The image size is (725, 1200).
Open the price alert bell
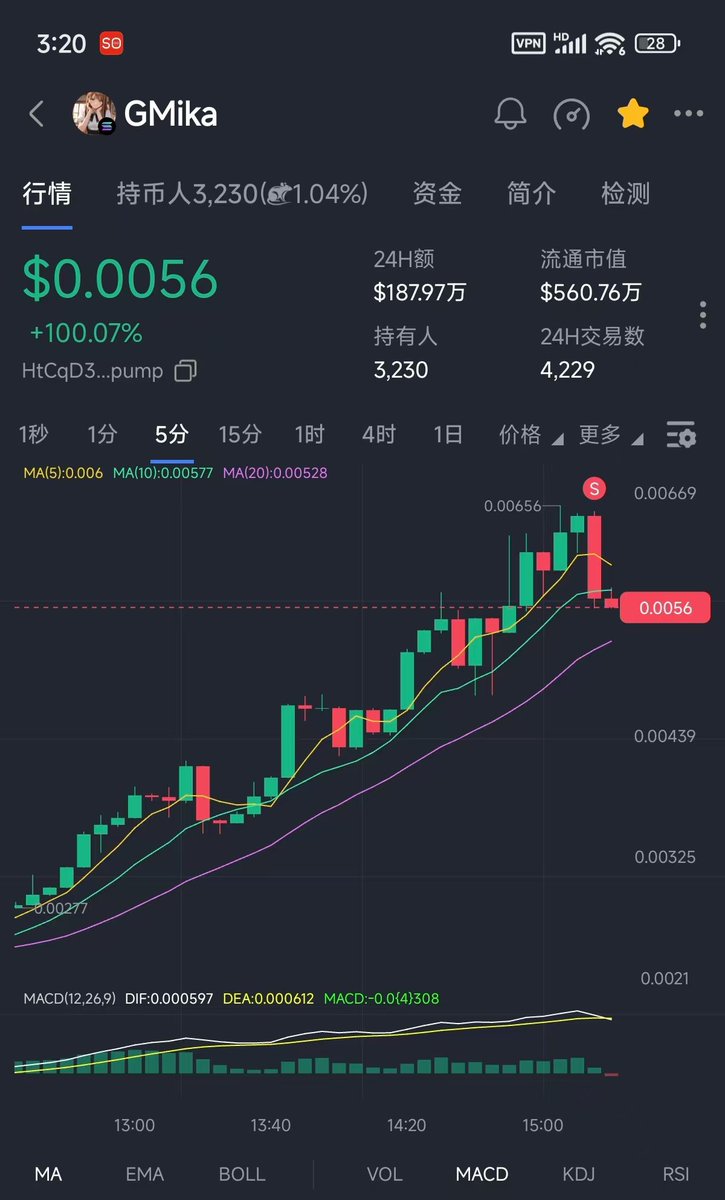click(510, 114)
